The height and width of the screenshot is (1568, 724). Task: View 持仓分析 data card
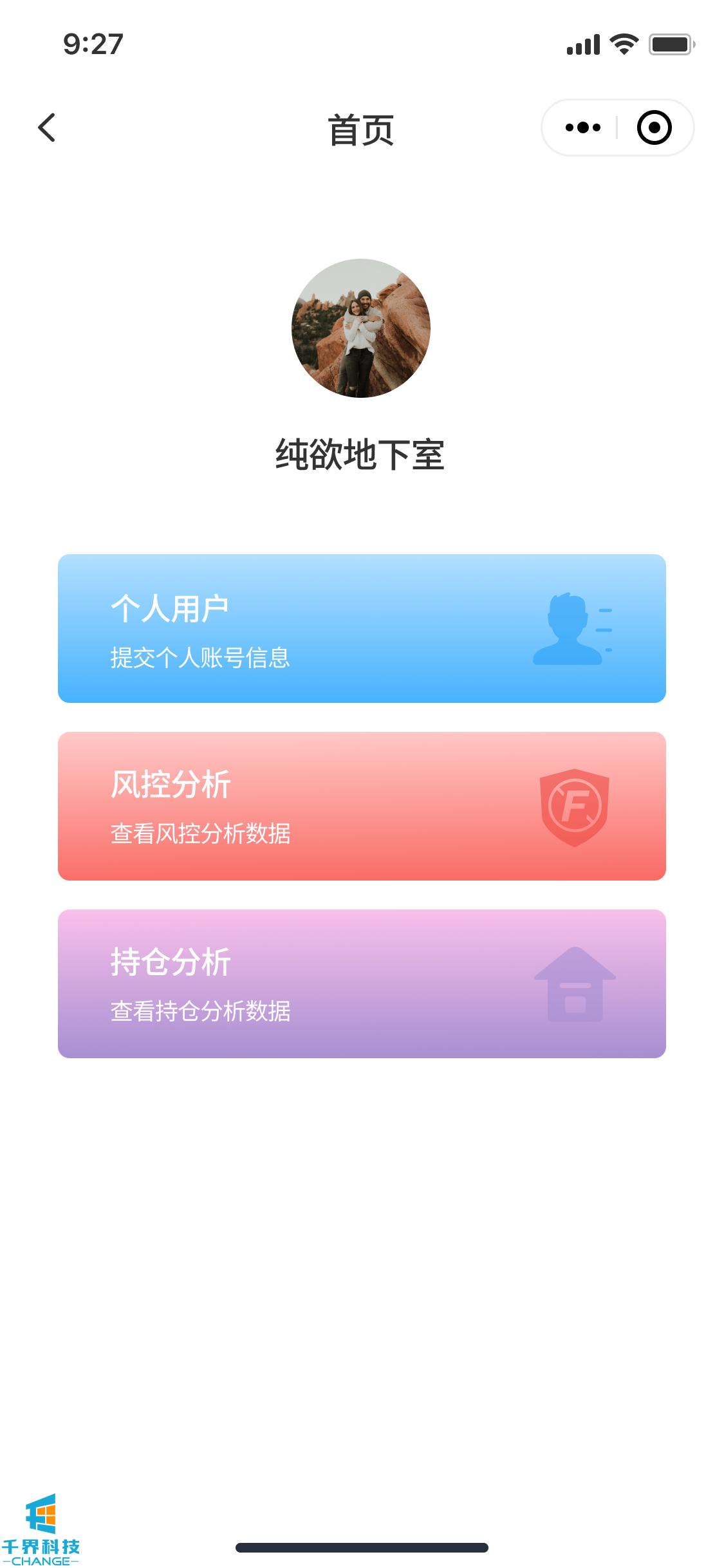click(362, 984)
